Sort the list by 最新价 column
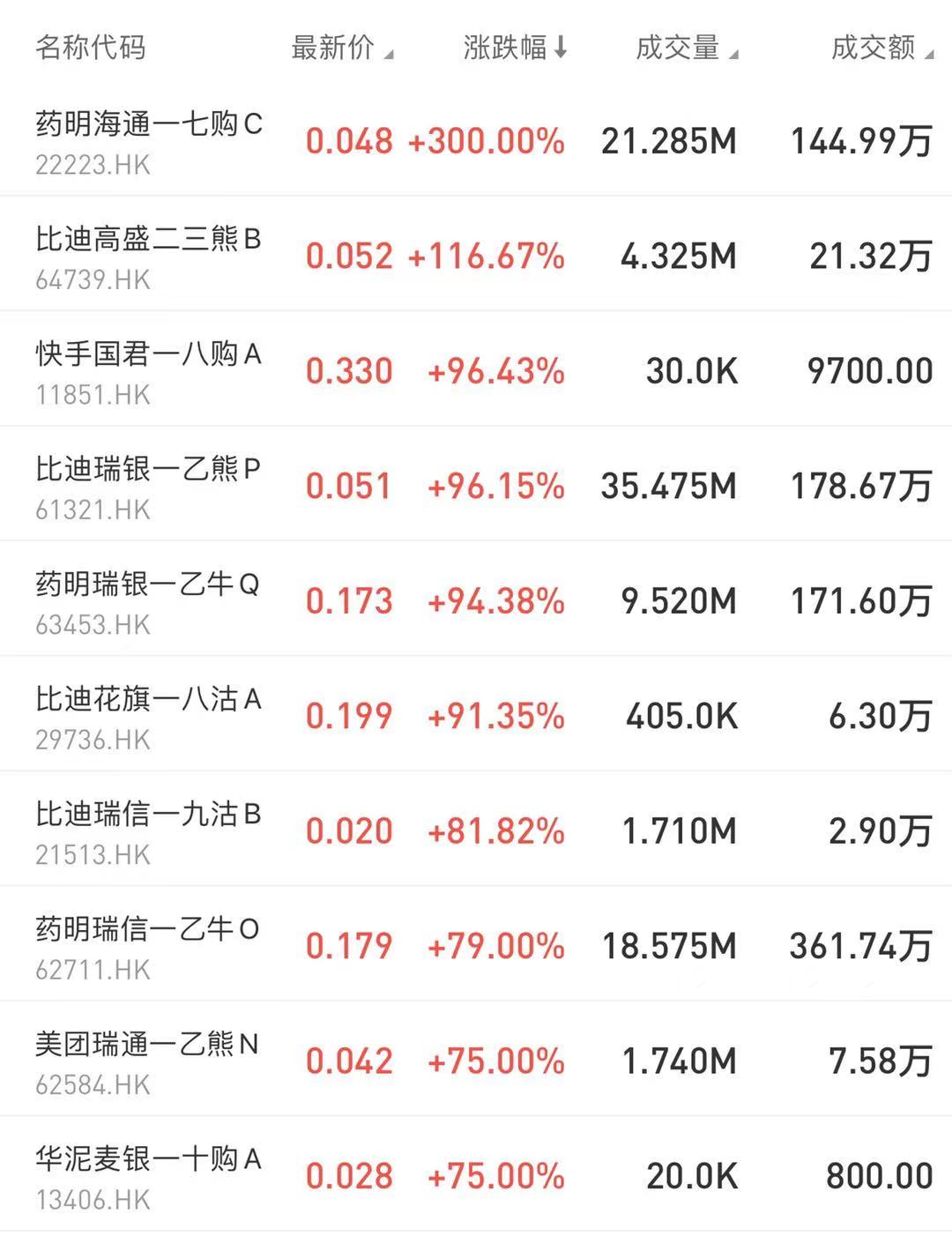 click(341, 48)
